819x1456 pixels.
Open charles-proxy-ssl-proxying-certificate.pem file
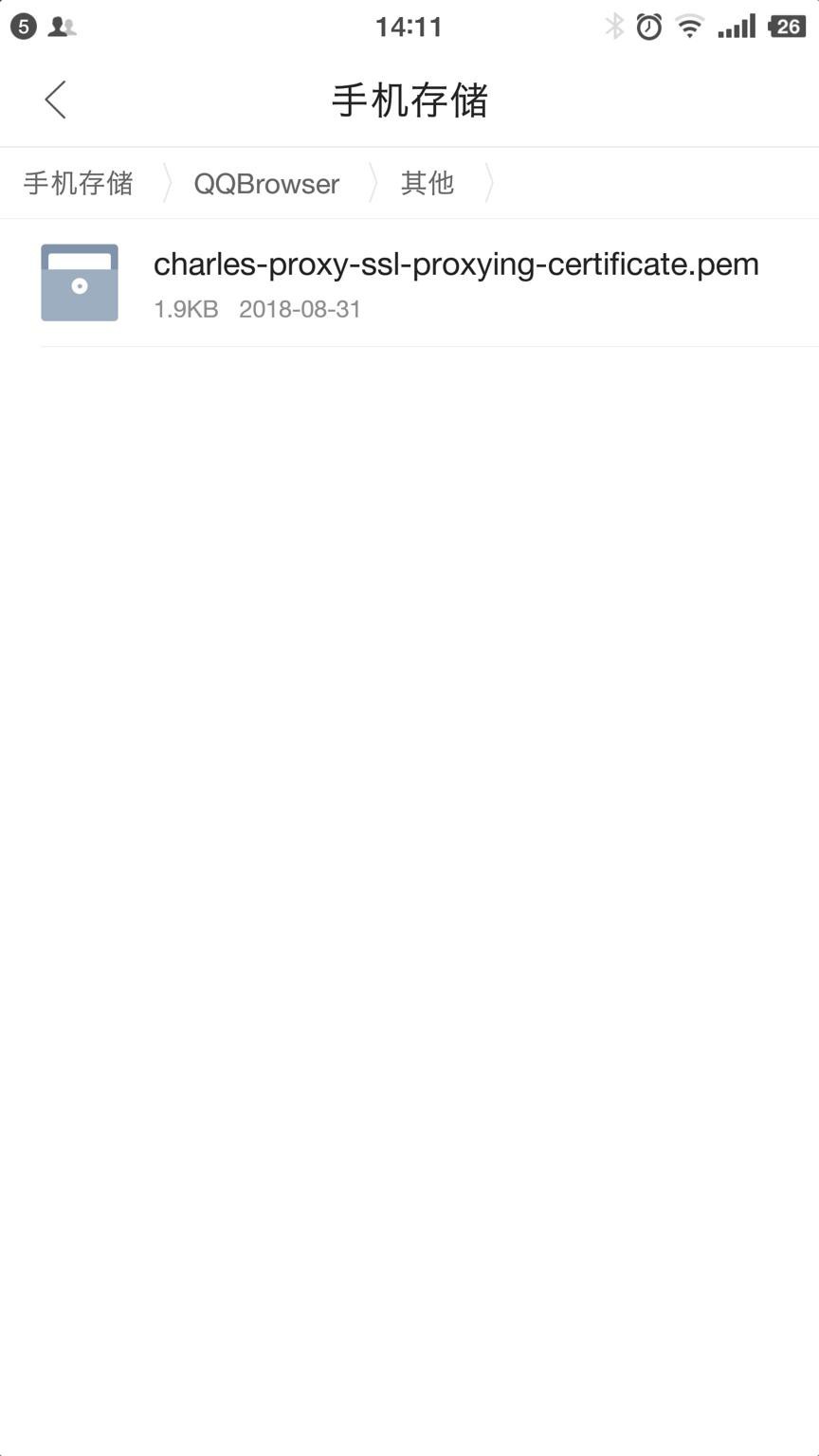click(455, 282)
